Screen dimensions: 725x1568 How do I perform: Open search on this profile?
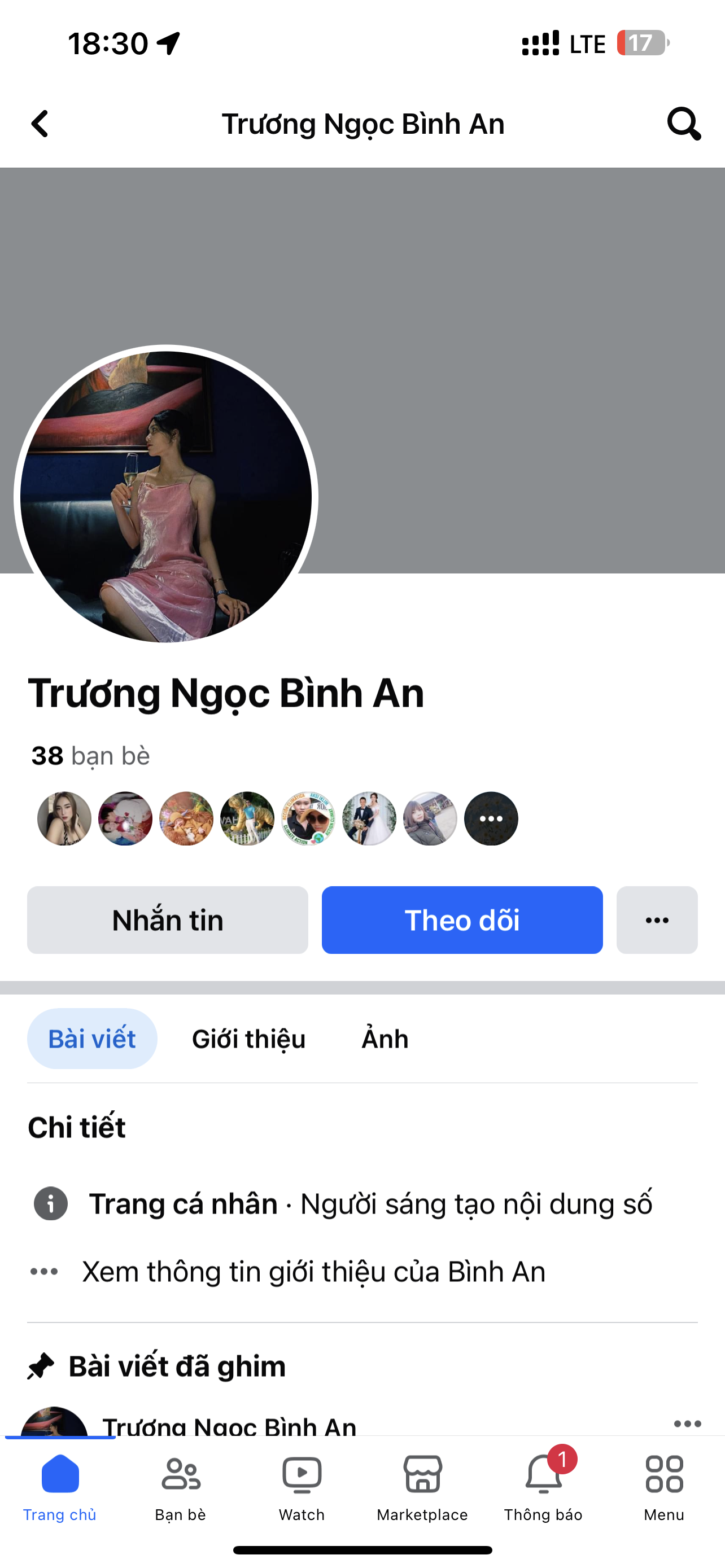pos(684,124)
